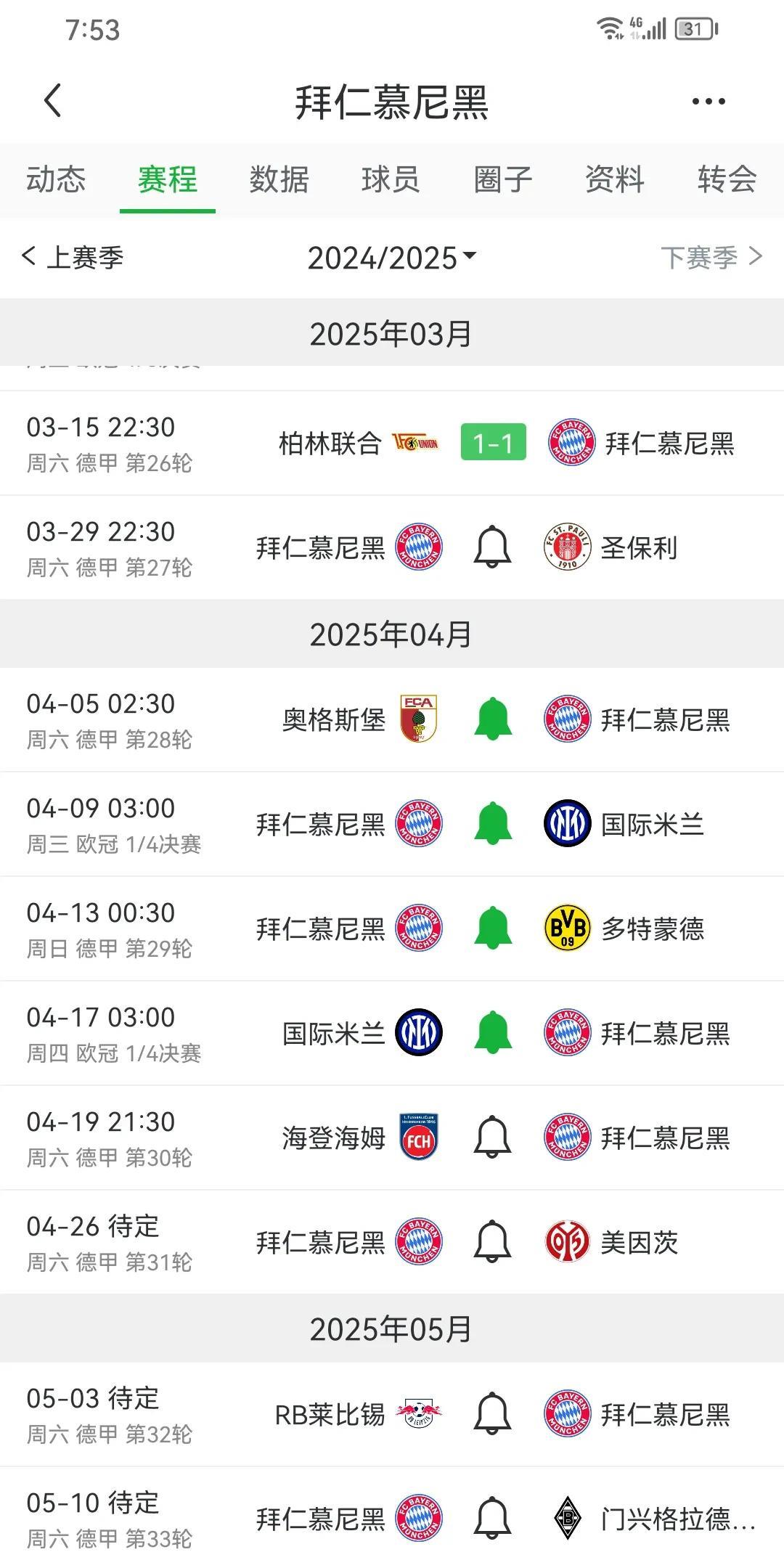The height and width of the screenshot is (1568, 784).
Task: Disable reminder bell for 奥格斯堡 match
Action: pos(493,719)
